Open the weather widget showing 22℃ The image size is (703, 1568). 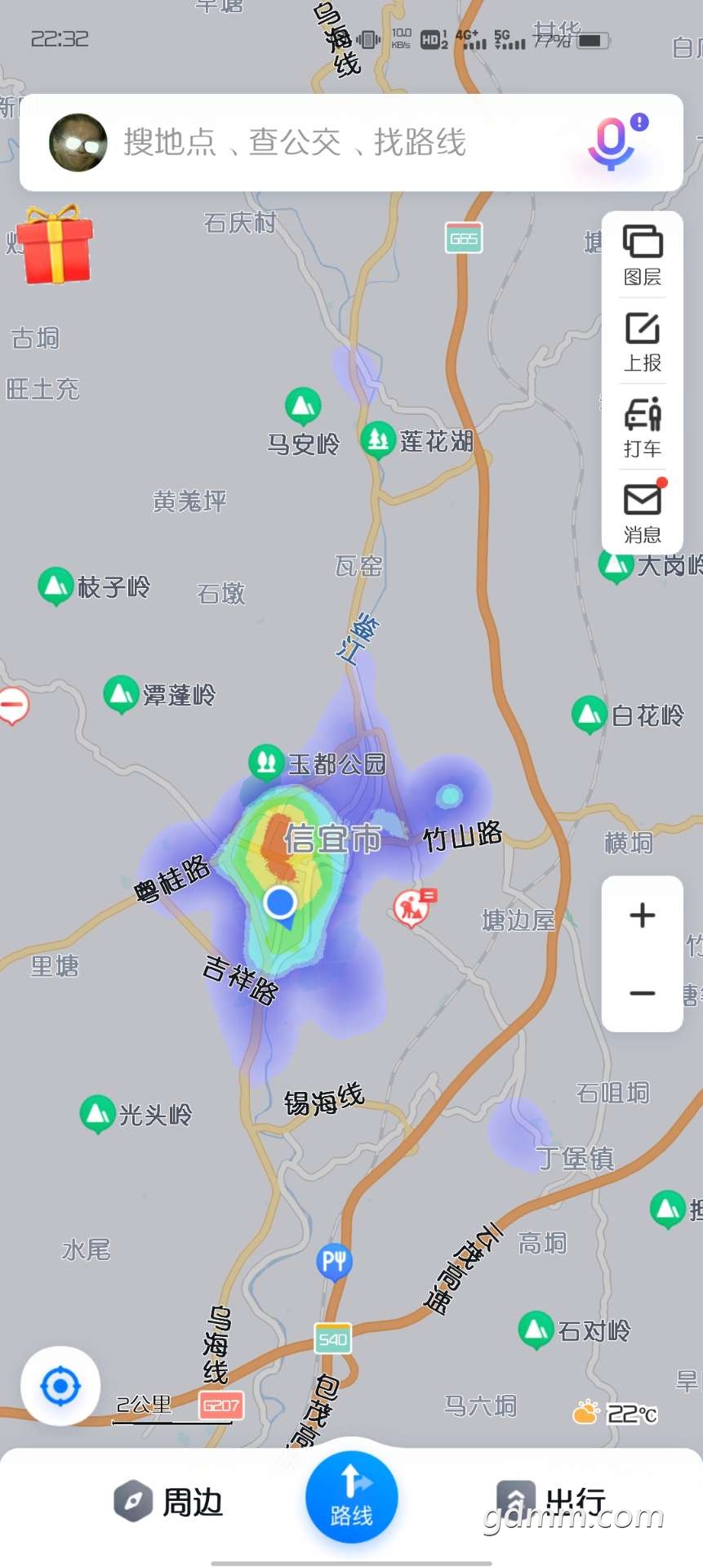[x=616, y=1413]
